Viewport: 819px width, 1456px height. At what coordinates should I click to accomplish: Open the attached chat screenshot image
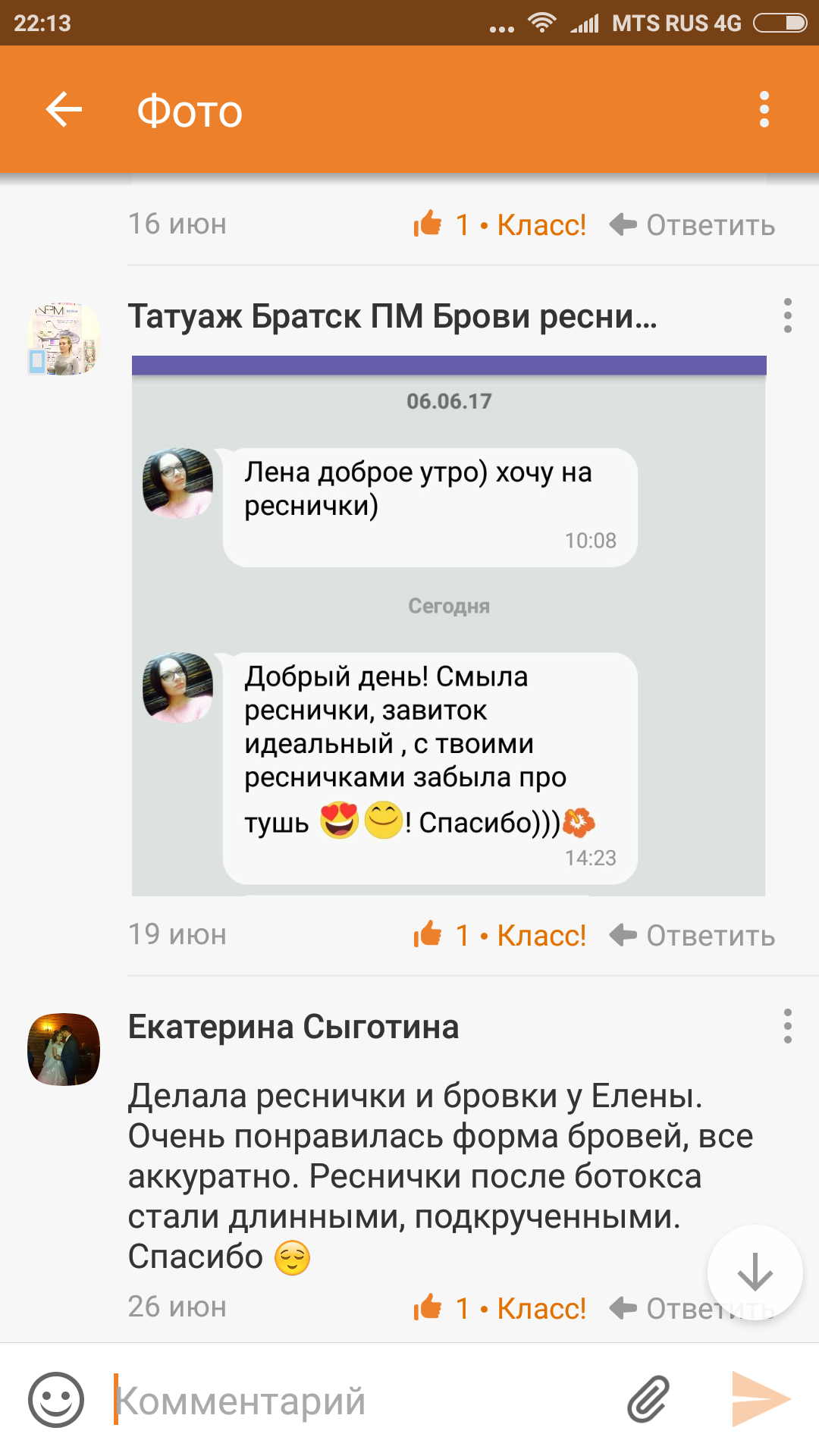448,626
